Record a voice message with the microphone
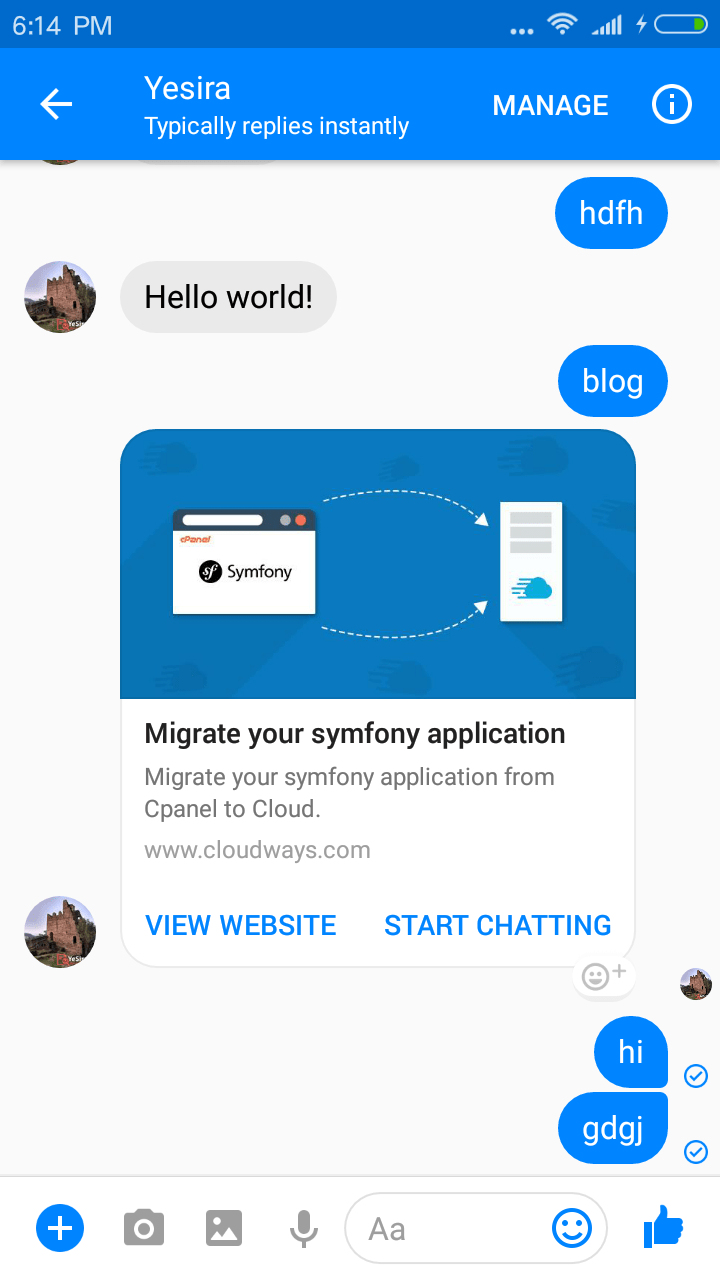Viewport: 720px width, 1280px height. click(x=303, y=1228)
